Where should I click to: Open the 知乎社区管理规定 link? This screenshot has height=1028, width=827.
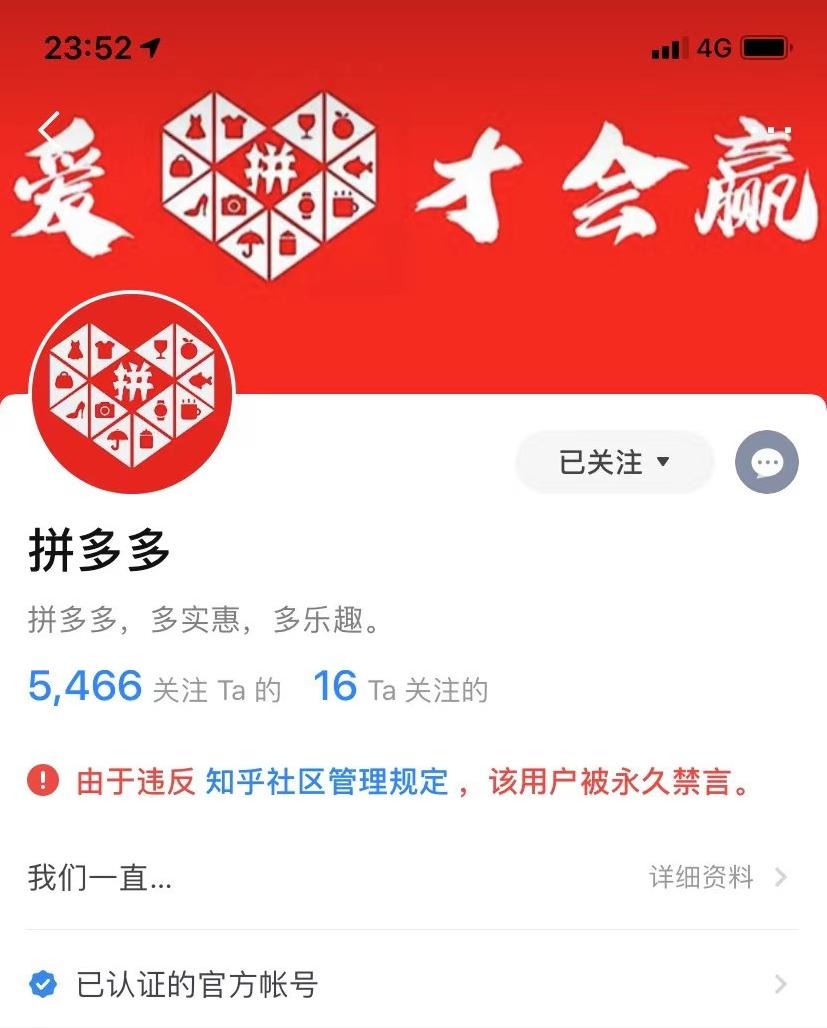[x=327, y=781]
